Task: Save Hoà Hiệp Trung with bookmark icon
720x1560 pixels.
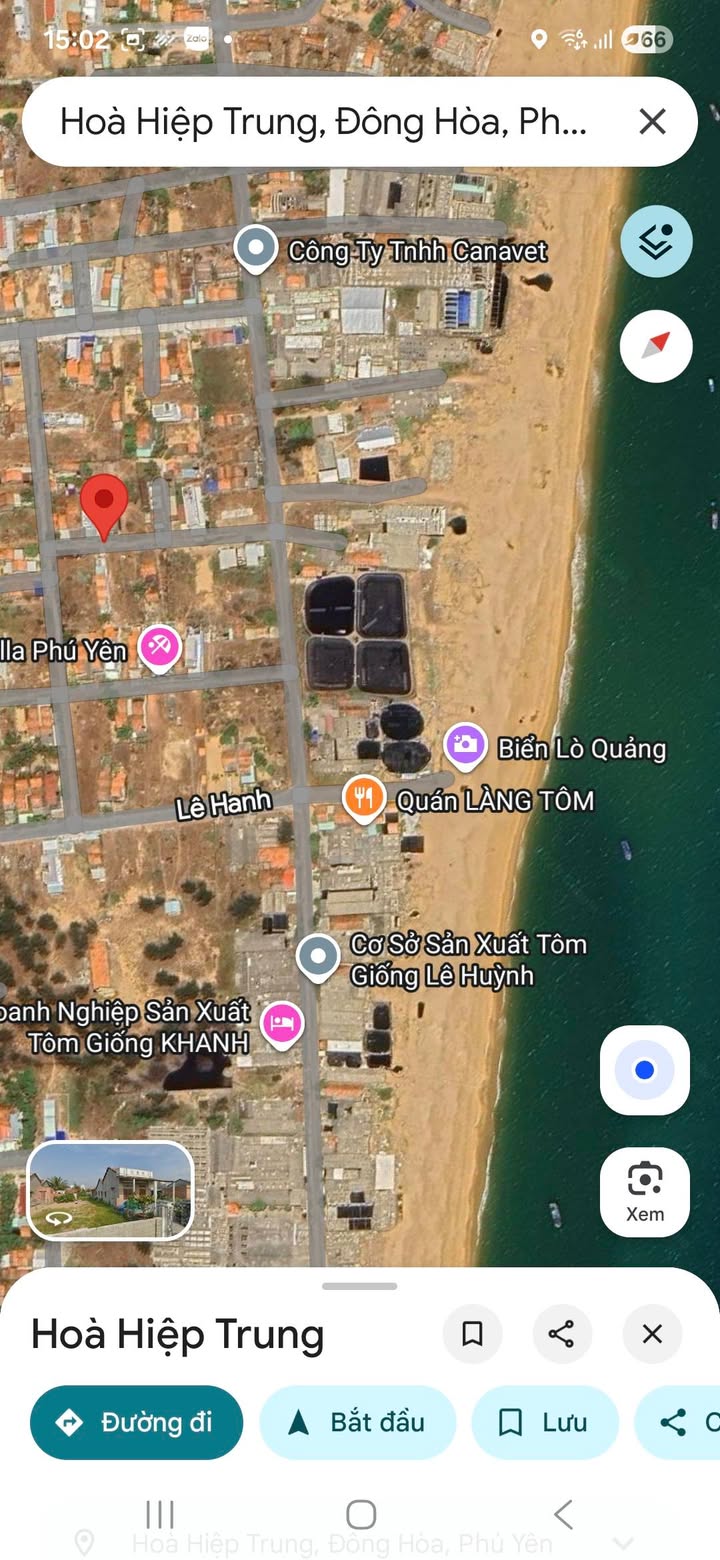Action: coord(472,1334)
